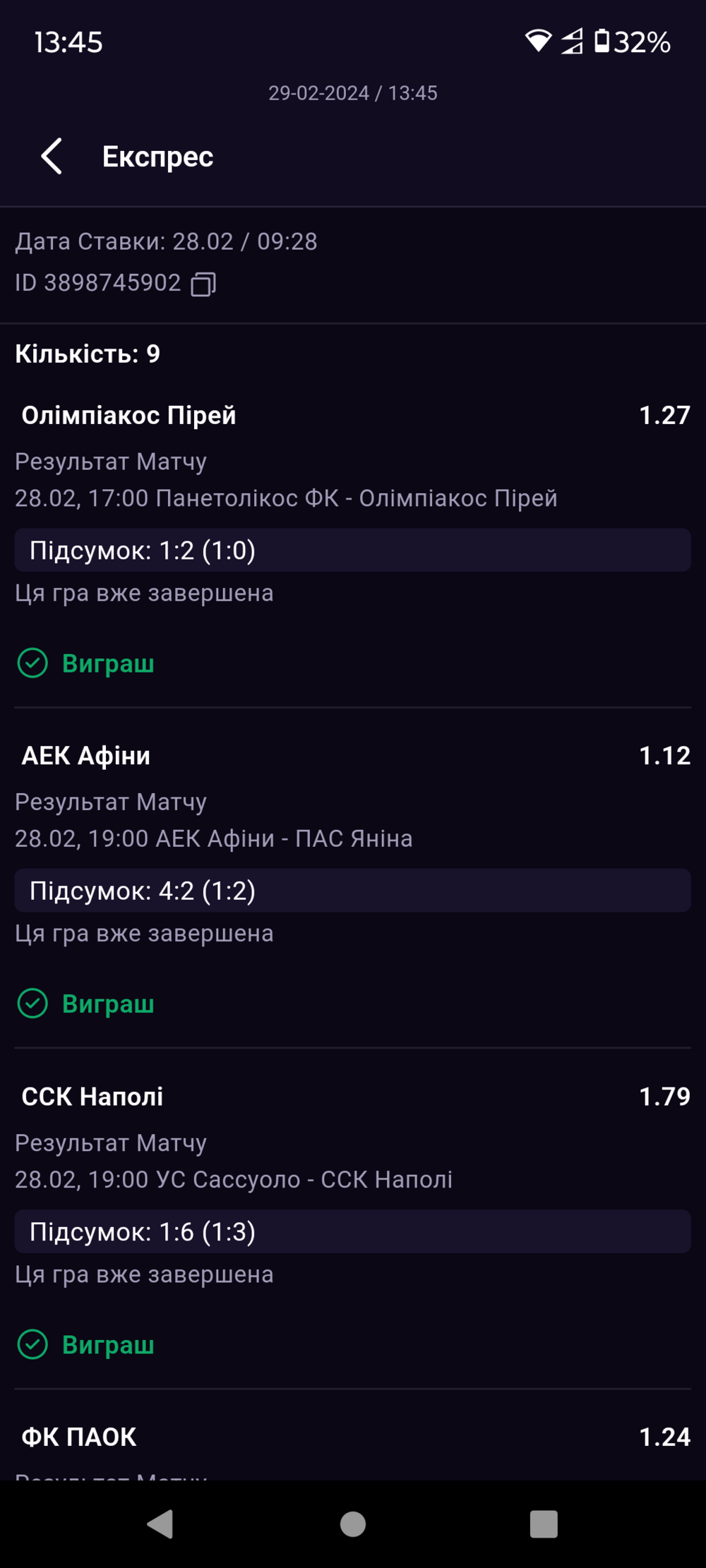Tap the system back button

(x=160, y=1524)
